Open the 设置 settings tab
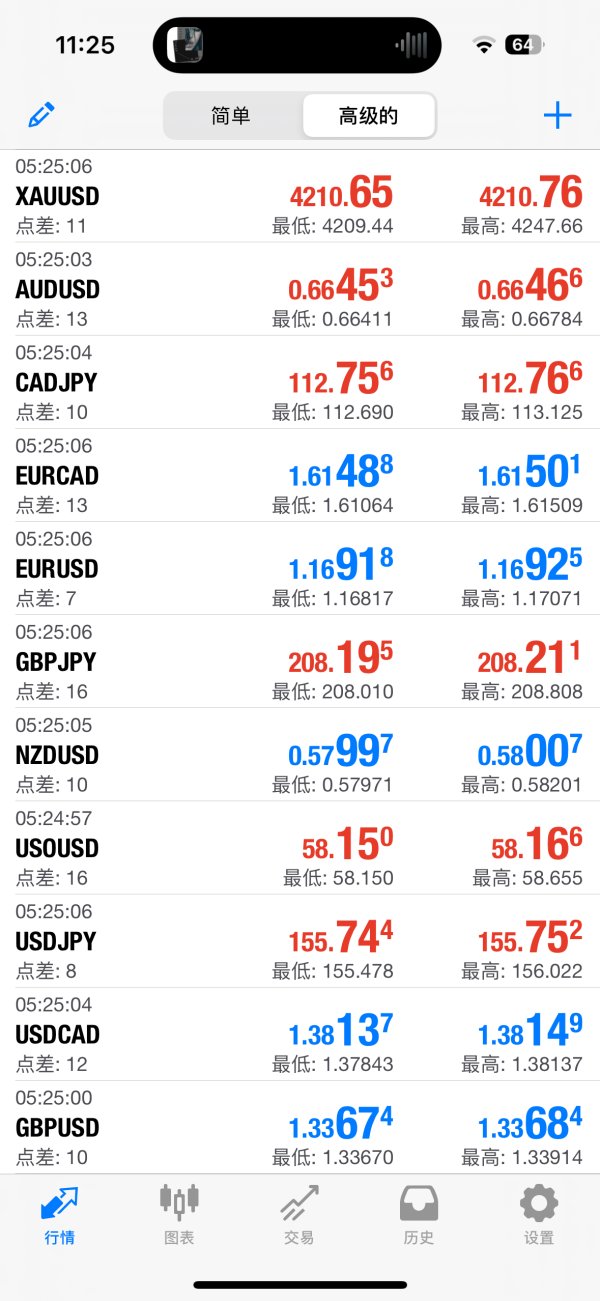600x1301 pixels. 539,1214
